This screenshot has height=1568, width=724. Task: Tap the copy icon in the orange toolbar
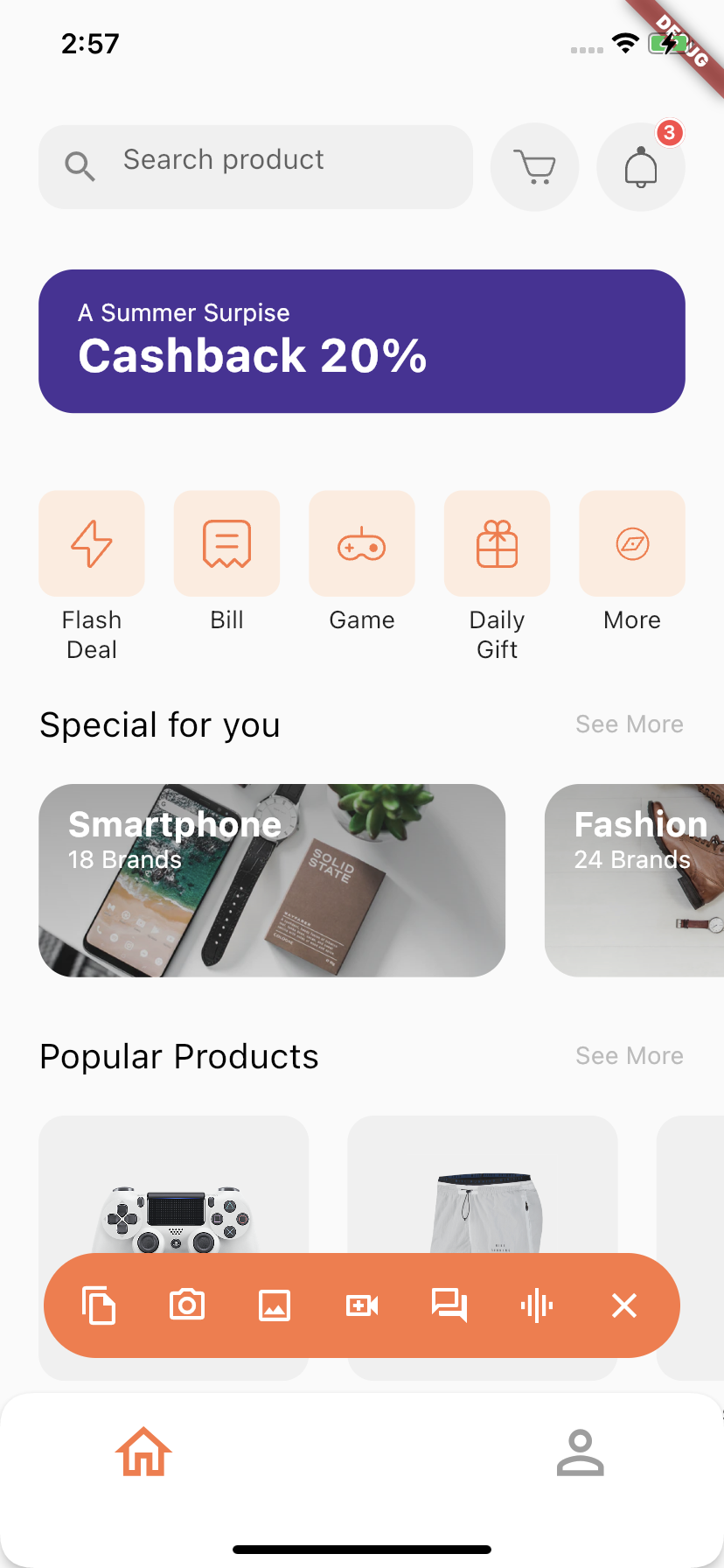(x=99, y=1305)
